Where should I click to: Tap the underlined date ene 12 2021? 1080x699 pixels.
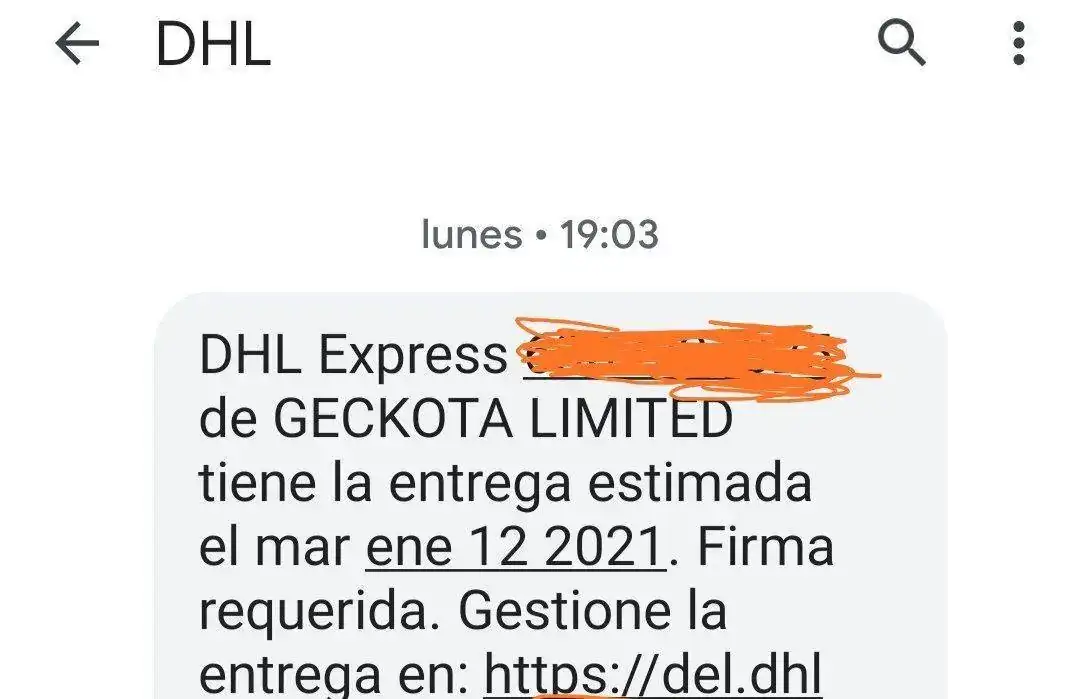point(515,547)
